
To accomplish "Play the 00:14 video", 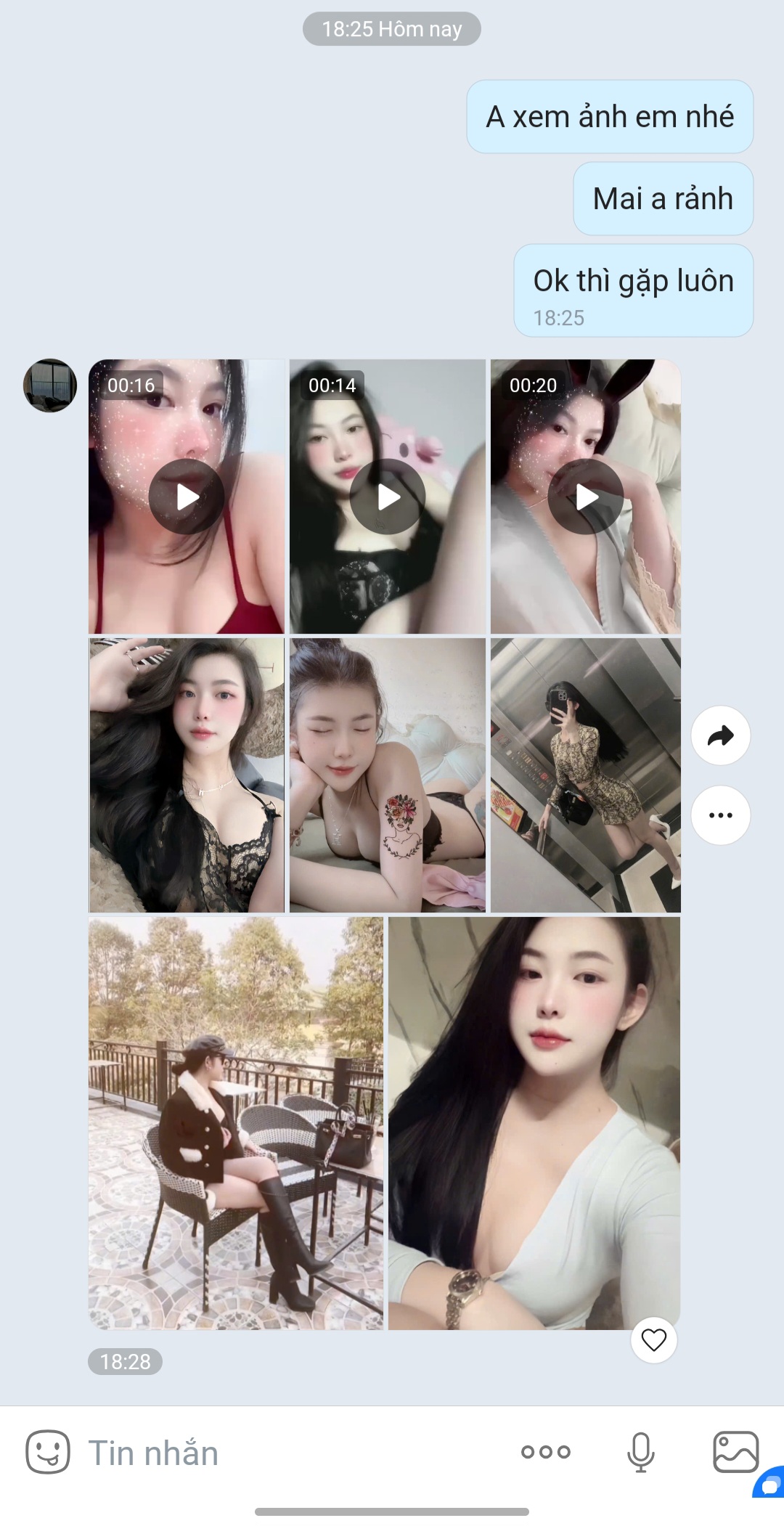I will click(388, 497).
